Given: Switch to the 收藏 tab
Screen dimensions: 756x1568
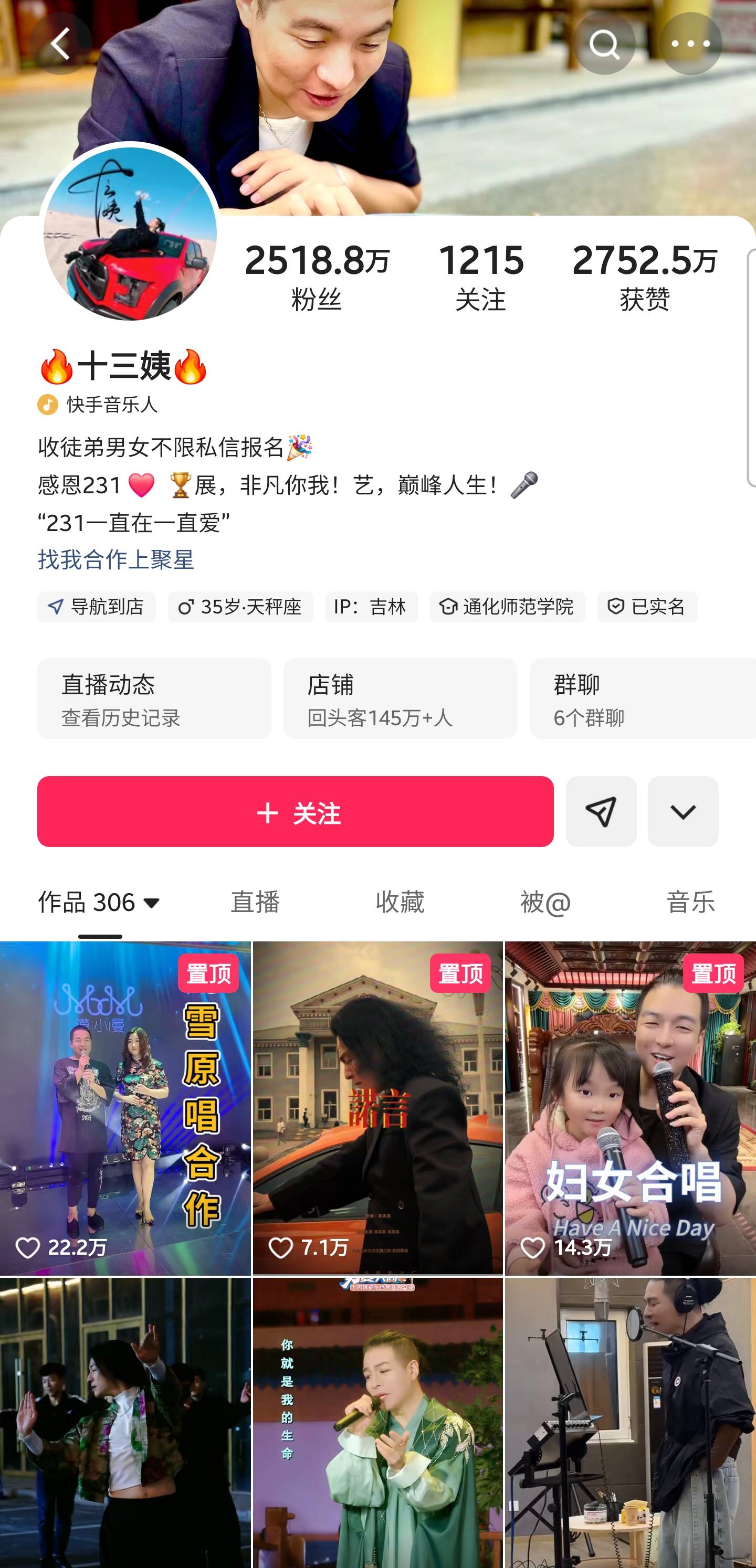Looking at the screenshot, I should point(400,902).
